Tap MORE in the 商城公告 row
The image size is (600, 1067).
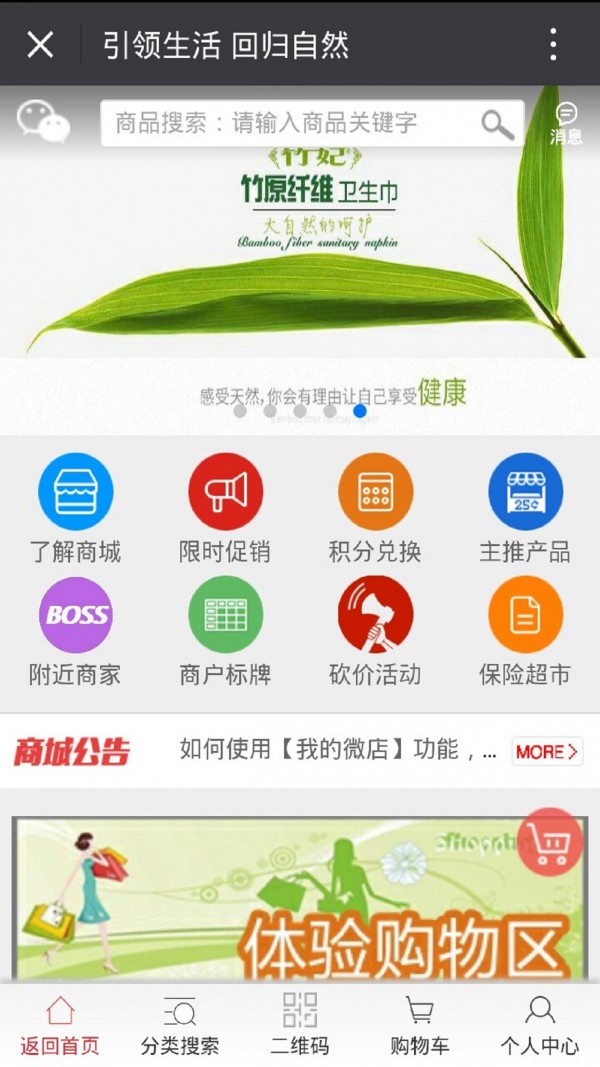pos(547,751)
